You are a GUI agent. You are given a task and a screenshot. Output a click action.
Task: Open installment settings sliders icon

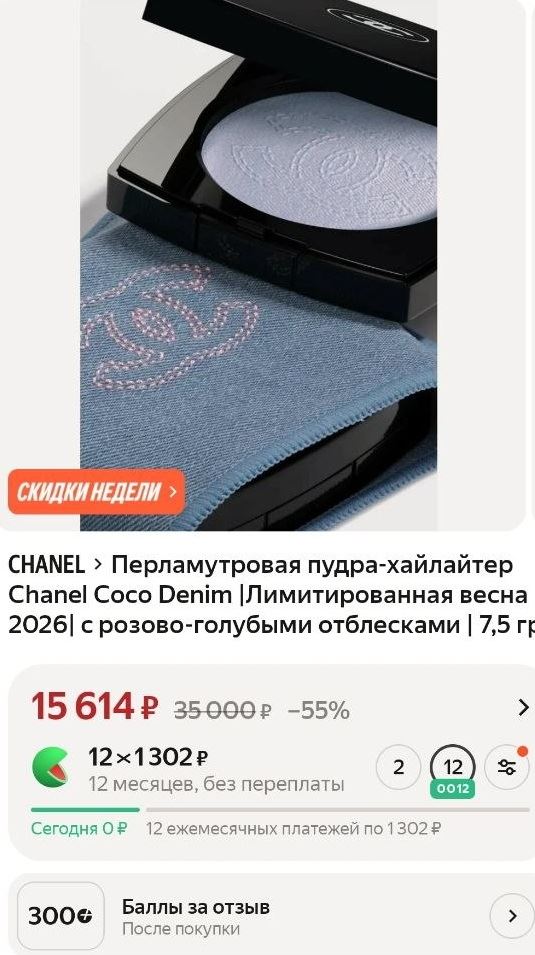pyautogui.click(x=506, y=767)
